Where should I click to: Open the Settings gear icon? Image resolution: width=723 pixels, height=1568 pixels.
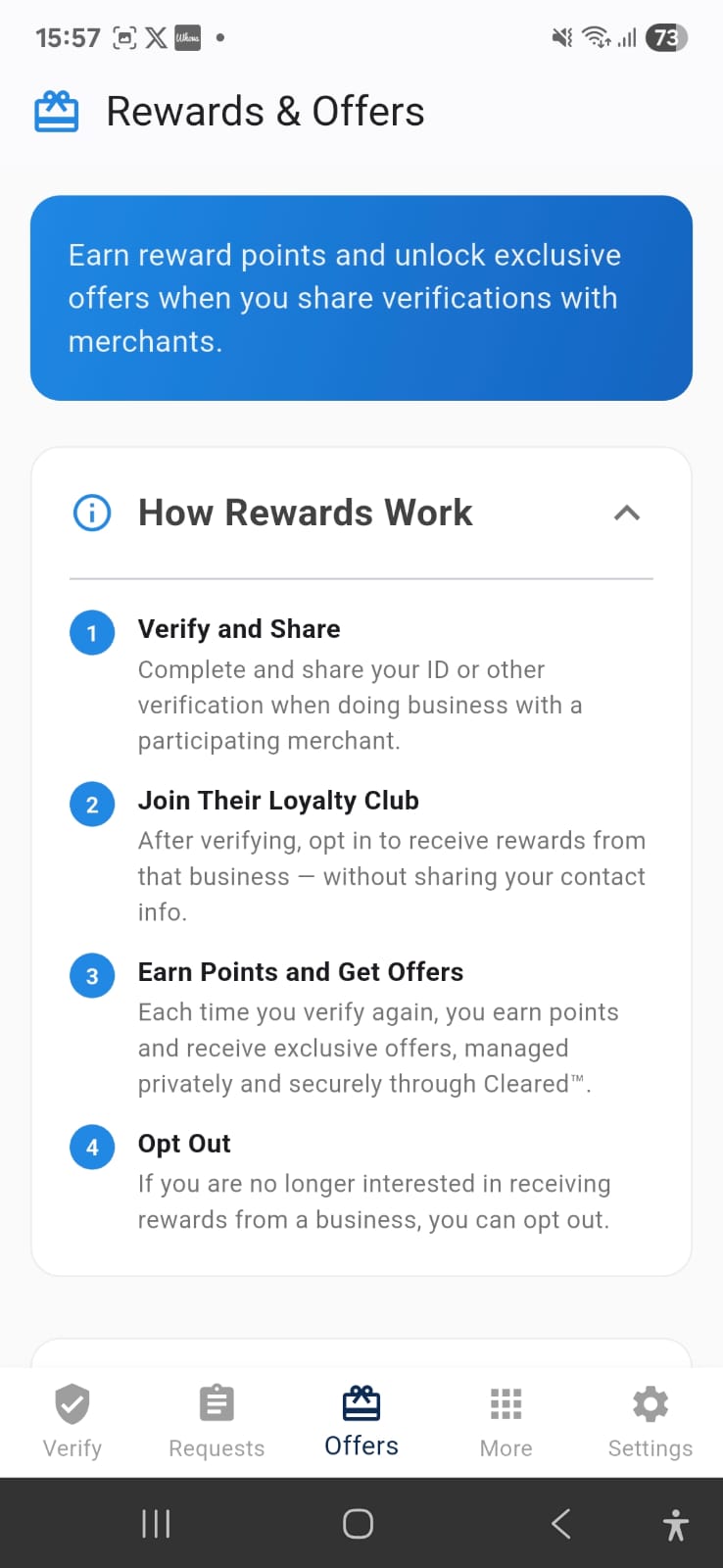(x=650, y=1403)
